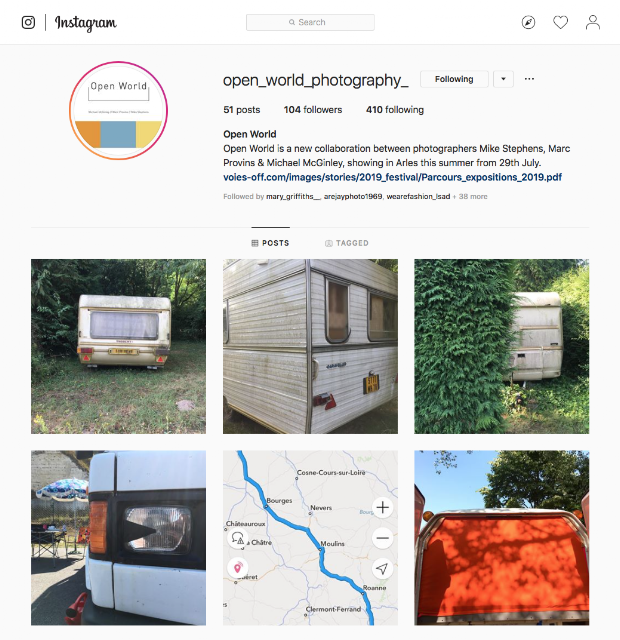Image resolution: width=620 pixels, height=640 pixels.
Task: Open the Explore compass icon
Action: click(x=529, y=22)
